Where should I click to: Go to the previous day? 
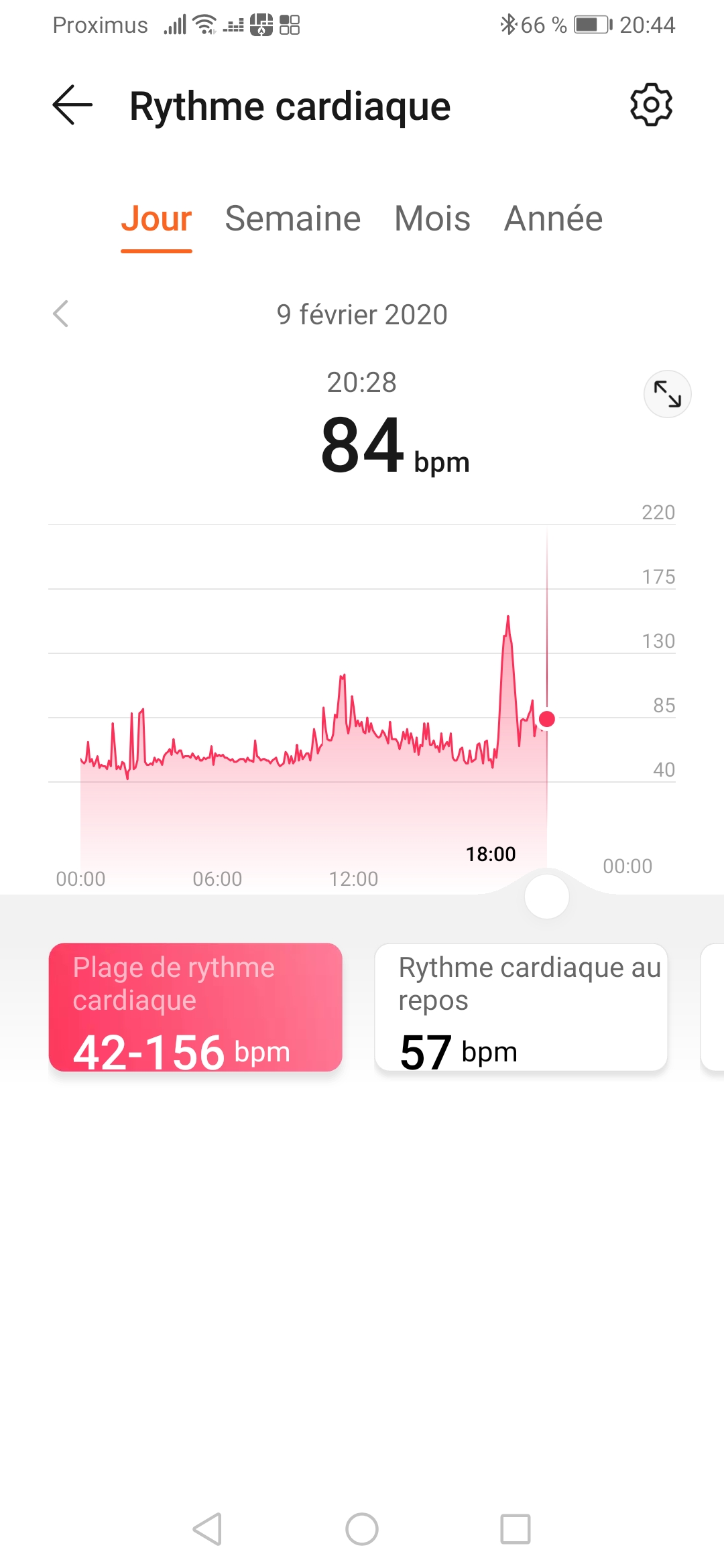point(61,314)
